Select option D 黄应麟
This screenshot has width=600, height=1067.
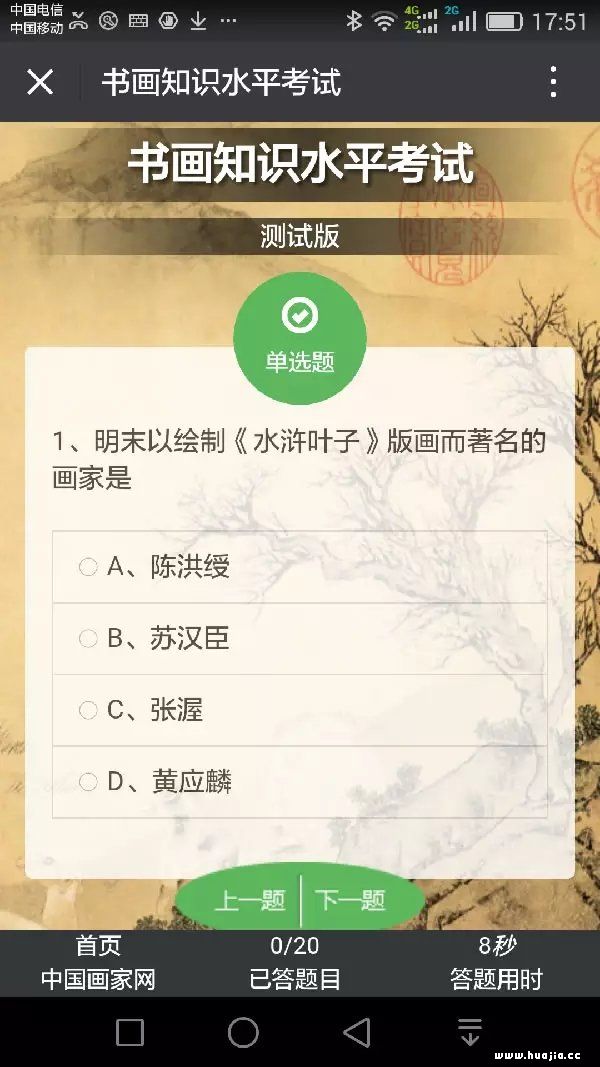300,782
